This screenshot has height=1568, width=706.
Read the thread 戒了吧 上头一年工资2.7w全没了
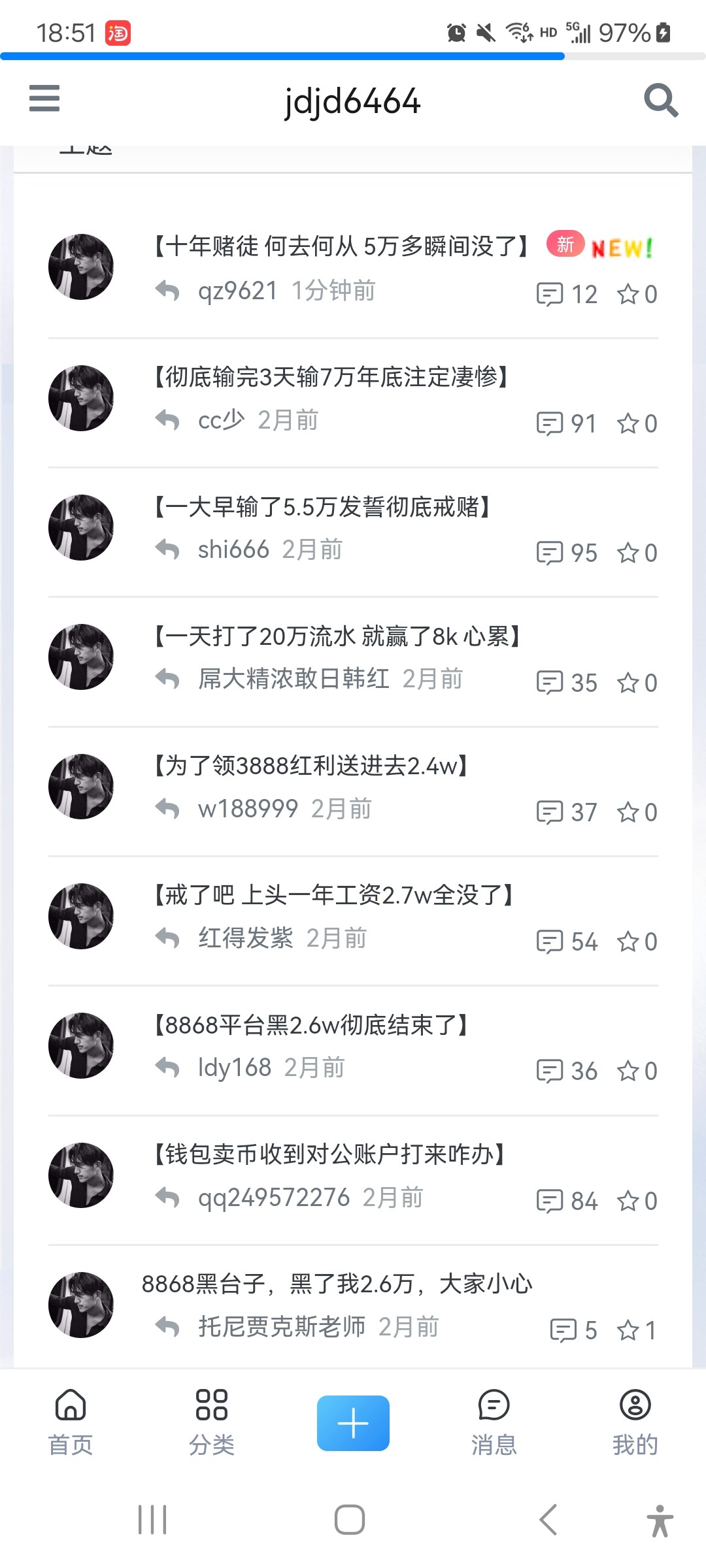(x=333, y=895)
